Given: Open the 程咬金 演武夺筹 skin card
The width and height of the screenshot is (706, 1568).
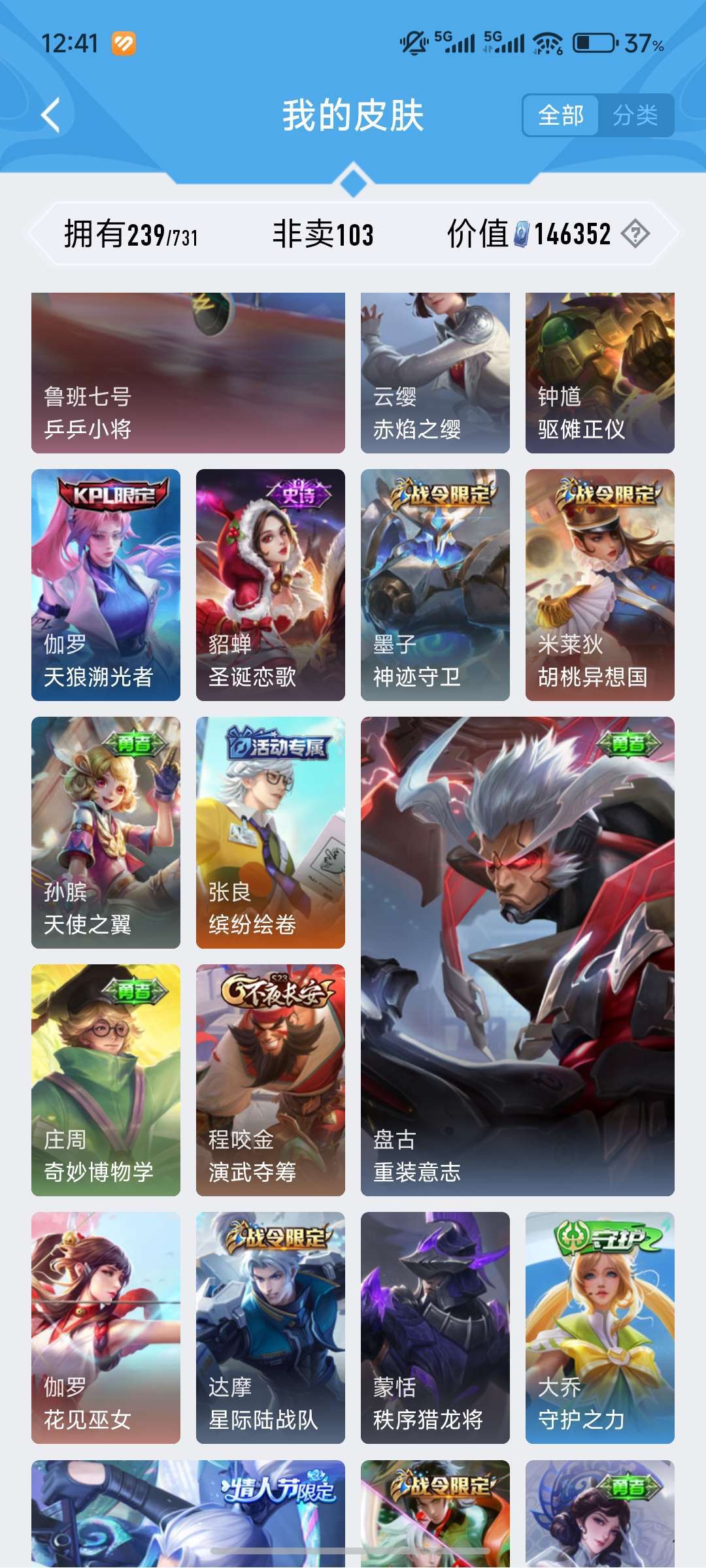Looking at the screenshot, I should coord(271,1080).
